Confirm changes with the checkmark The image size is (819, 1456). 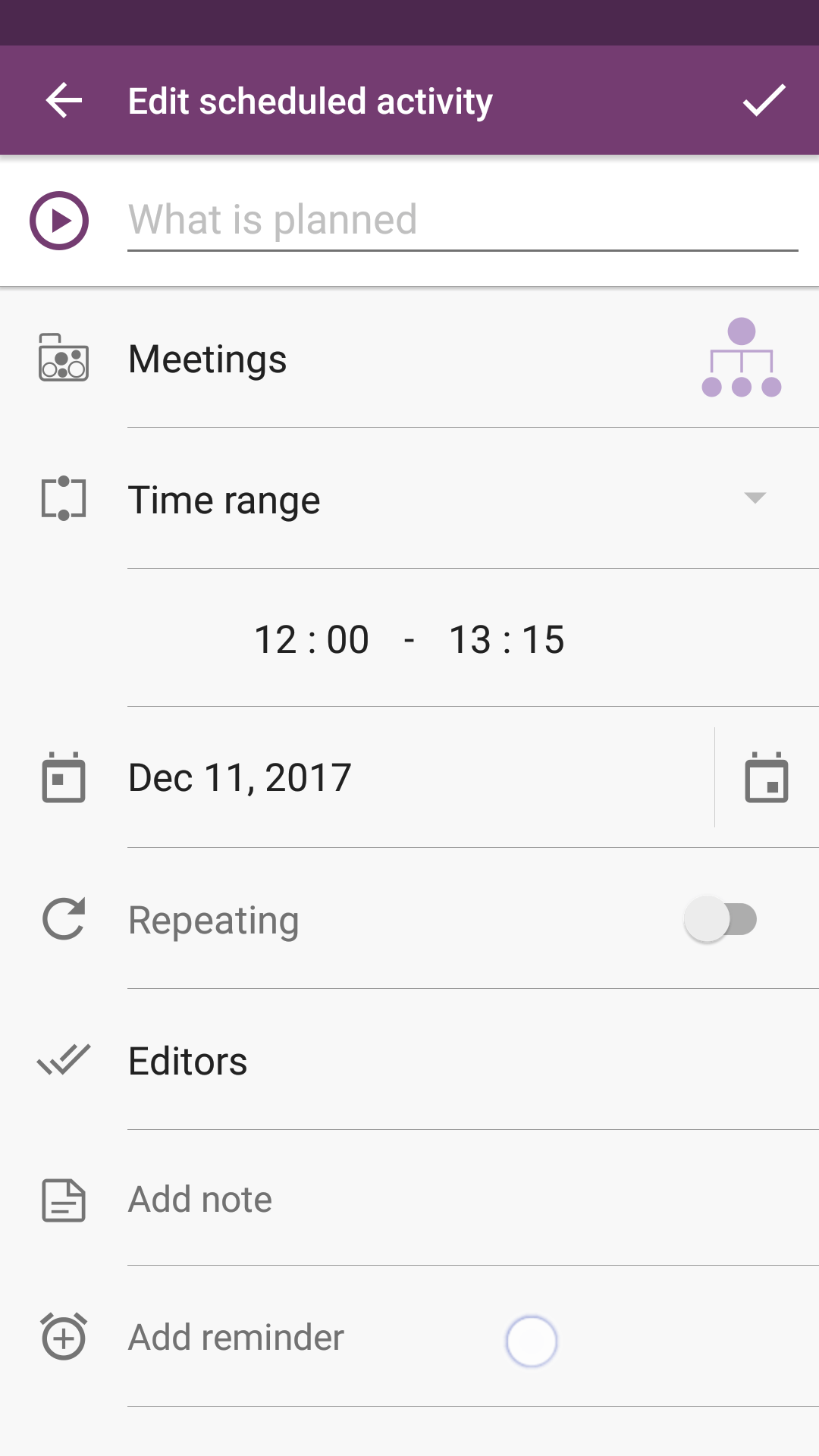point(764,101)
